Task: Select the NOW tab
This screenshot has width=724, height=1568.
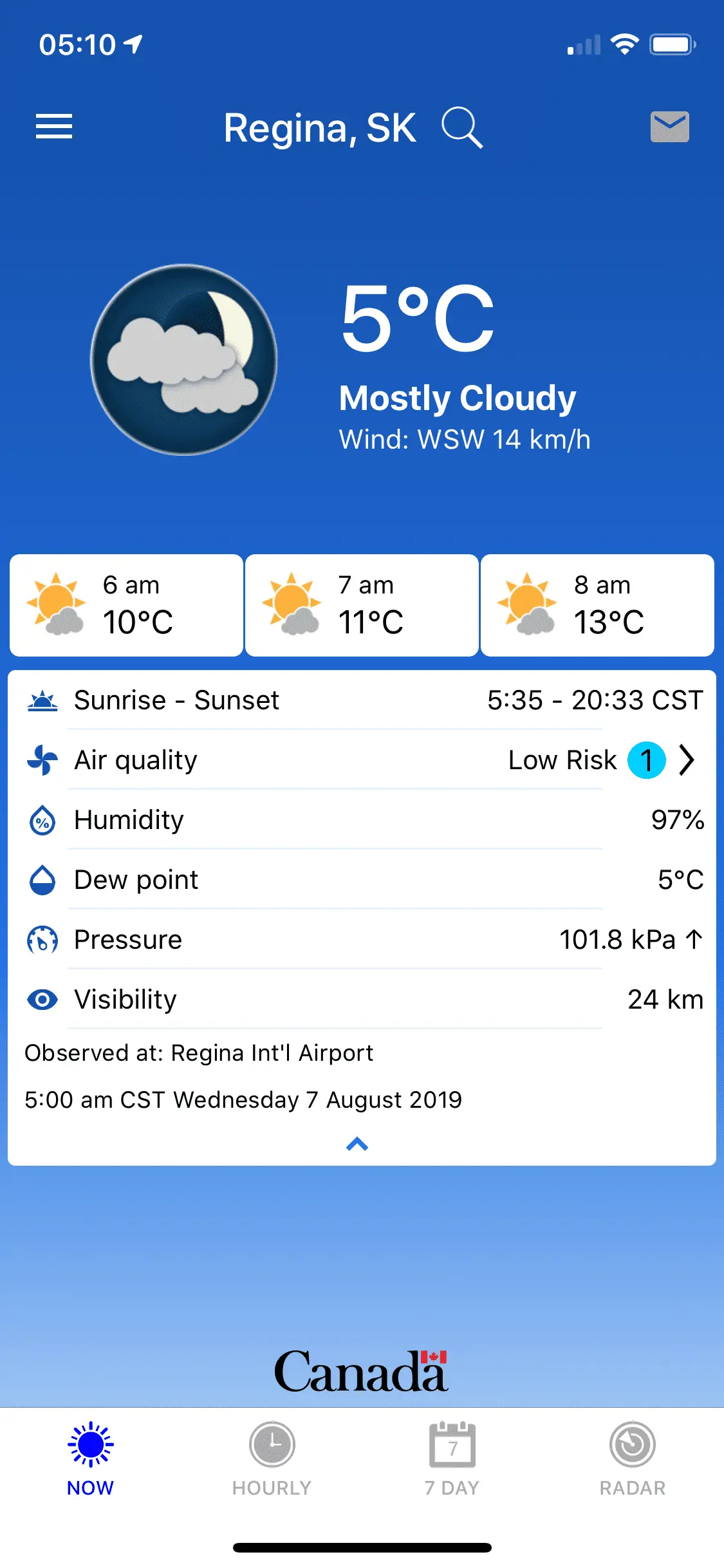Action: [x=90, y=1459]
